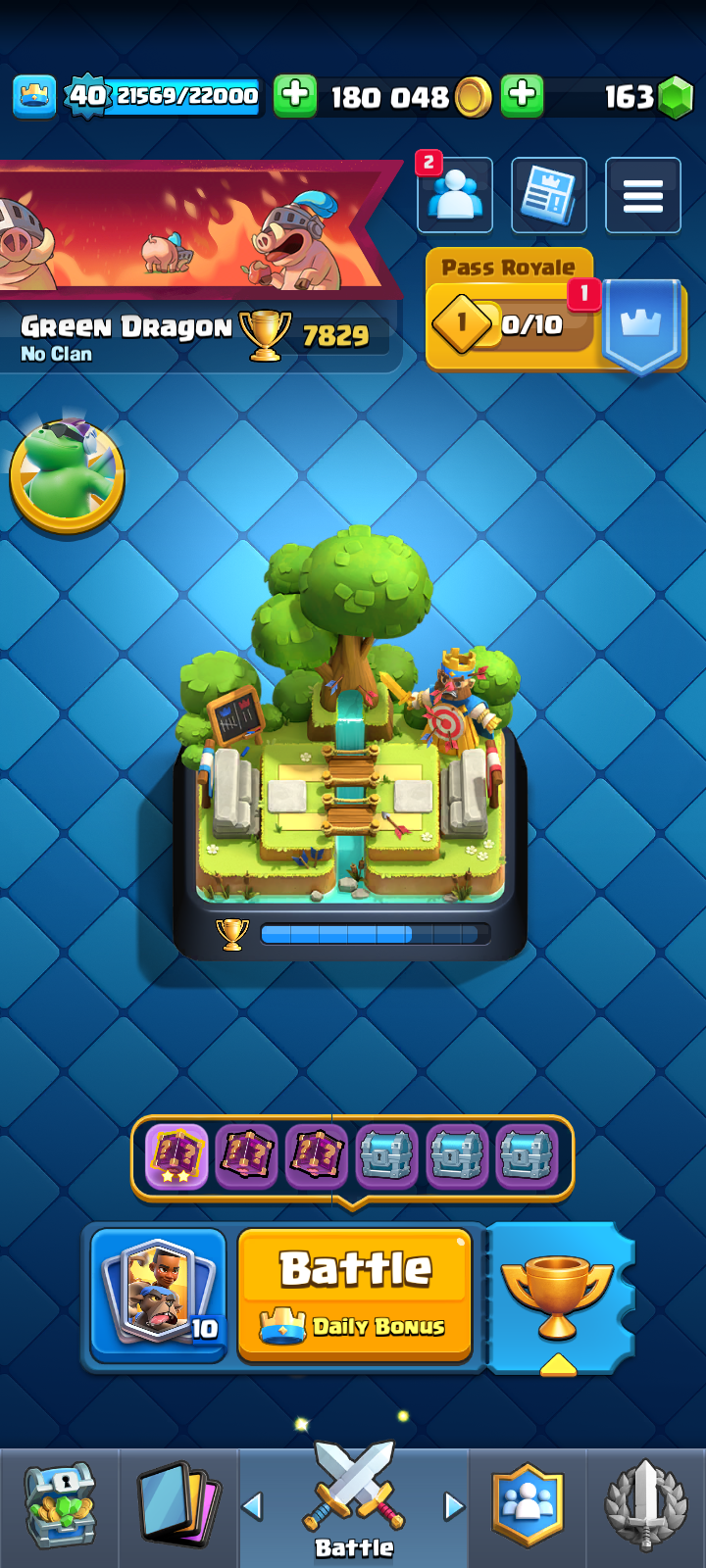Switch to the Events sword tab
This screenshot has width=706, height=1568.
click(645, 1506)
